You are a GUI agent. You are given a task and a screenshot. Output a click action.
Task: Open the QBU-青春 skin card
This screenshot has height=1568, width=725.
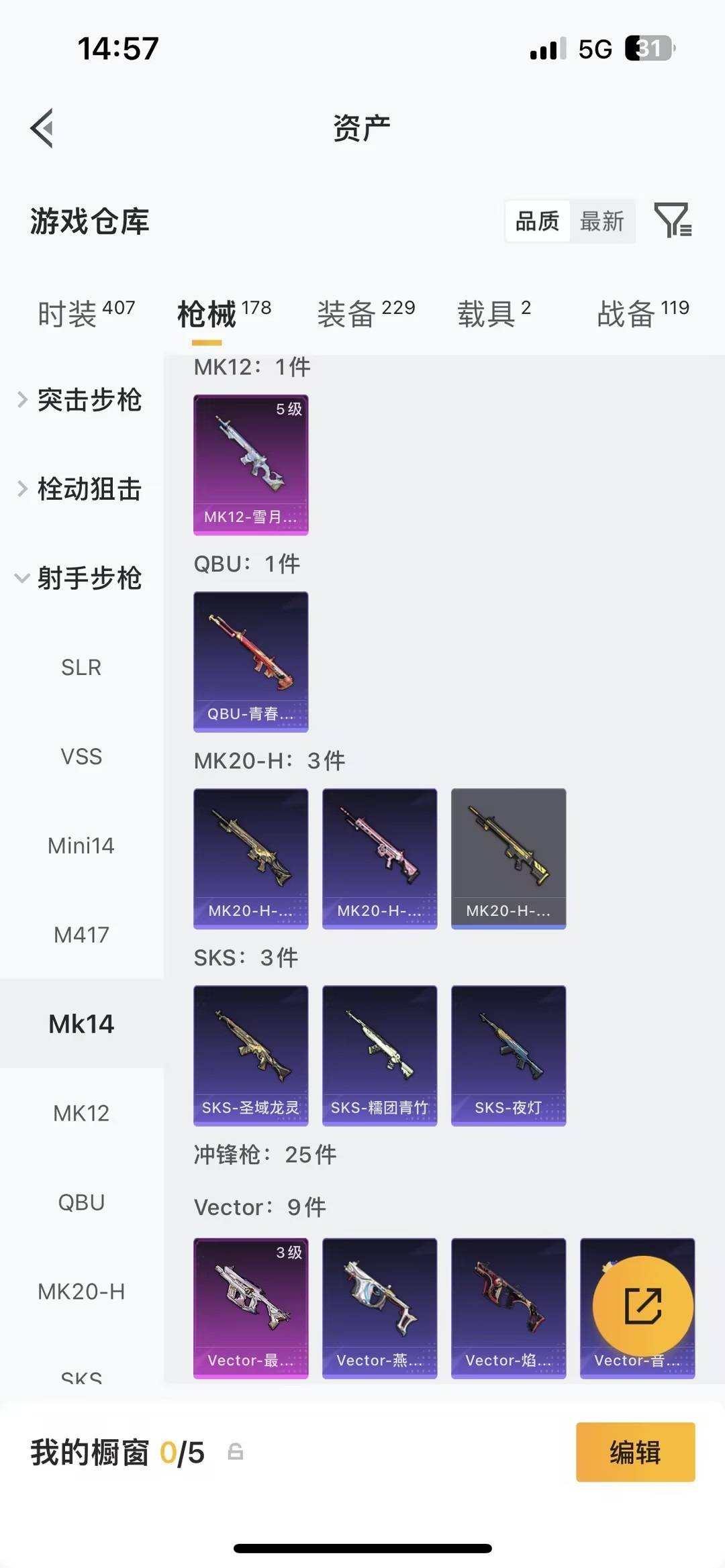point(250,661)
